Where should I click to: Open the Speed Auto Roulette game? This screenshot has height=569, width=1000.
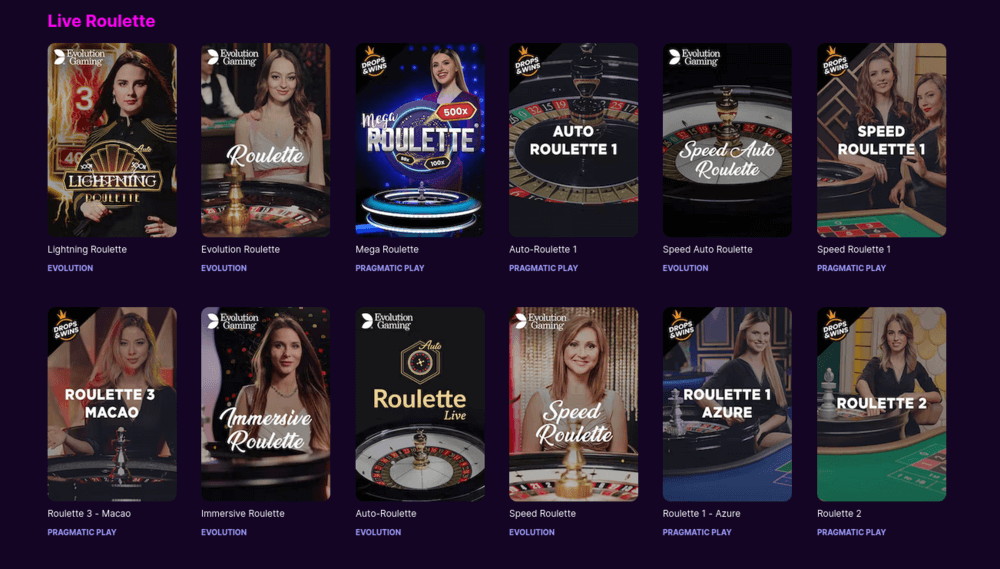click(727, 140)
